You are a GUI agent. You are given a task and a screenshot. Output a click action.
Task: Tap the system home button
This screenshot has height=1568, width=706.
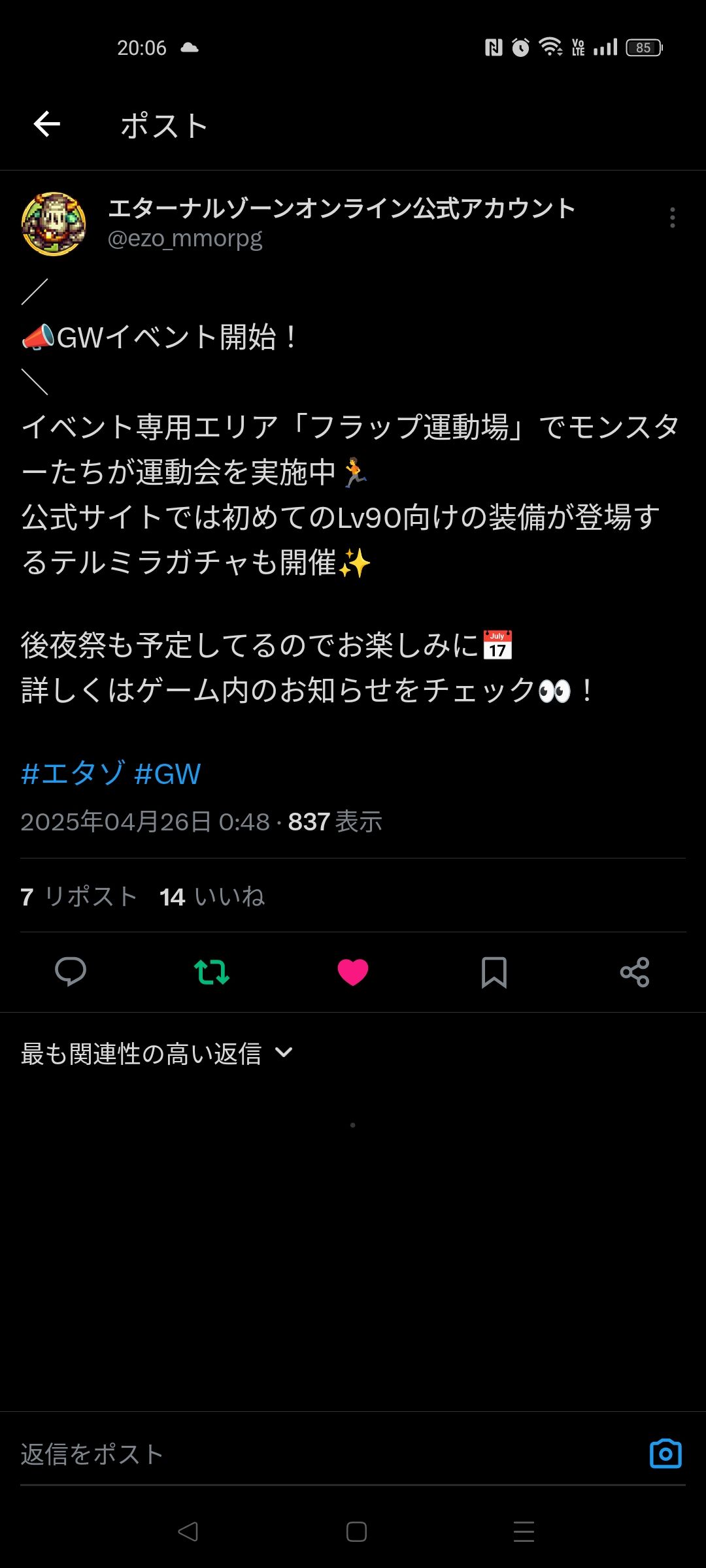tap(356, 1531)
